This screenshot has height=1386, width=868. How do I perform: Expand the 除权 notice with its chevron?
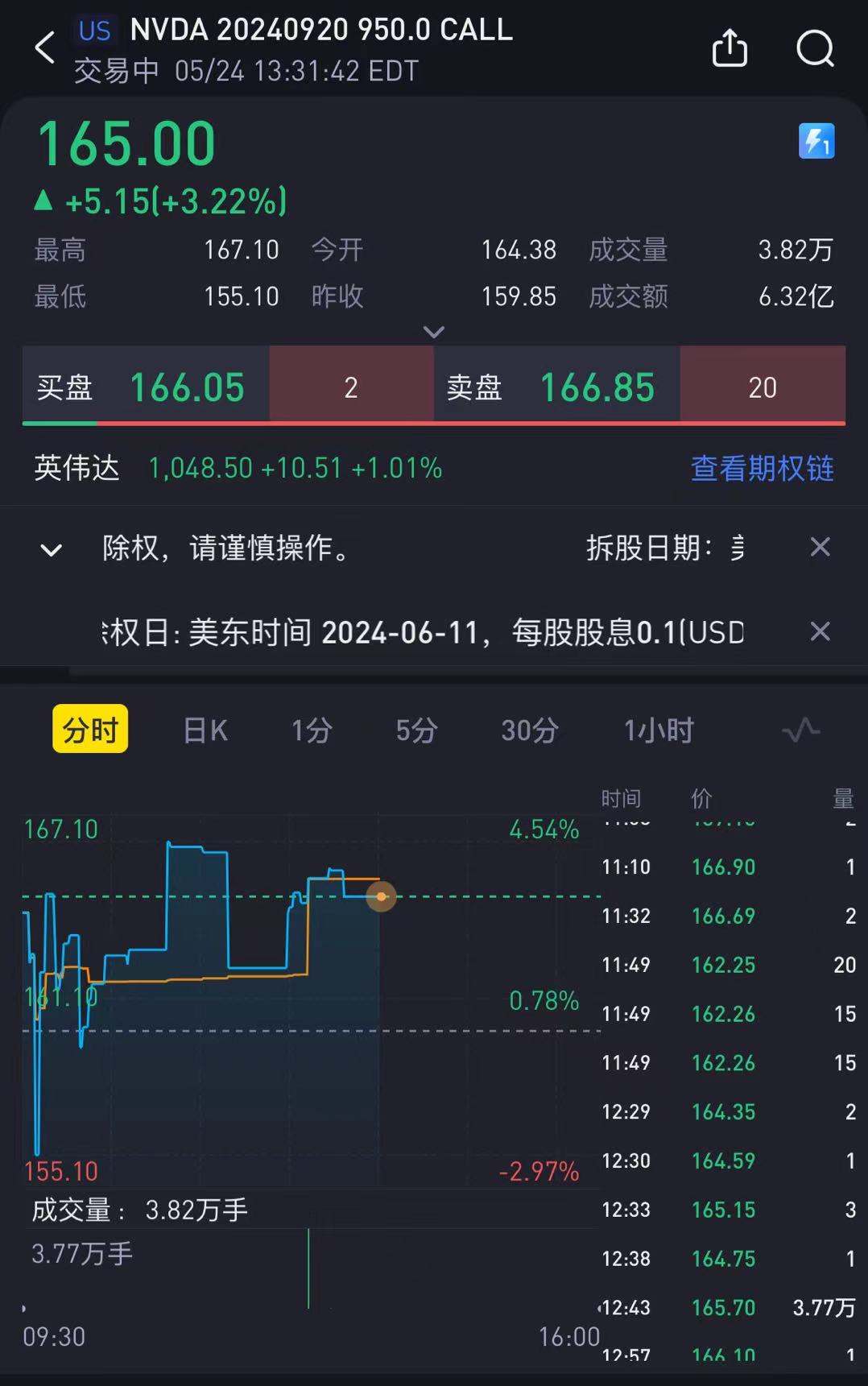52,550
